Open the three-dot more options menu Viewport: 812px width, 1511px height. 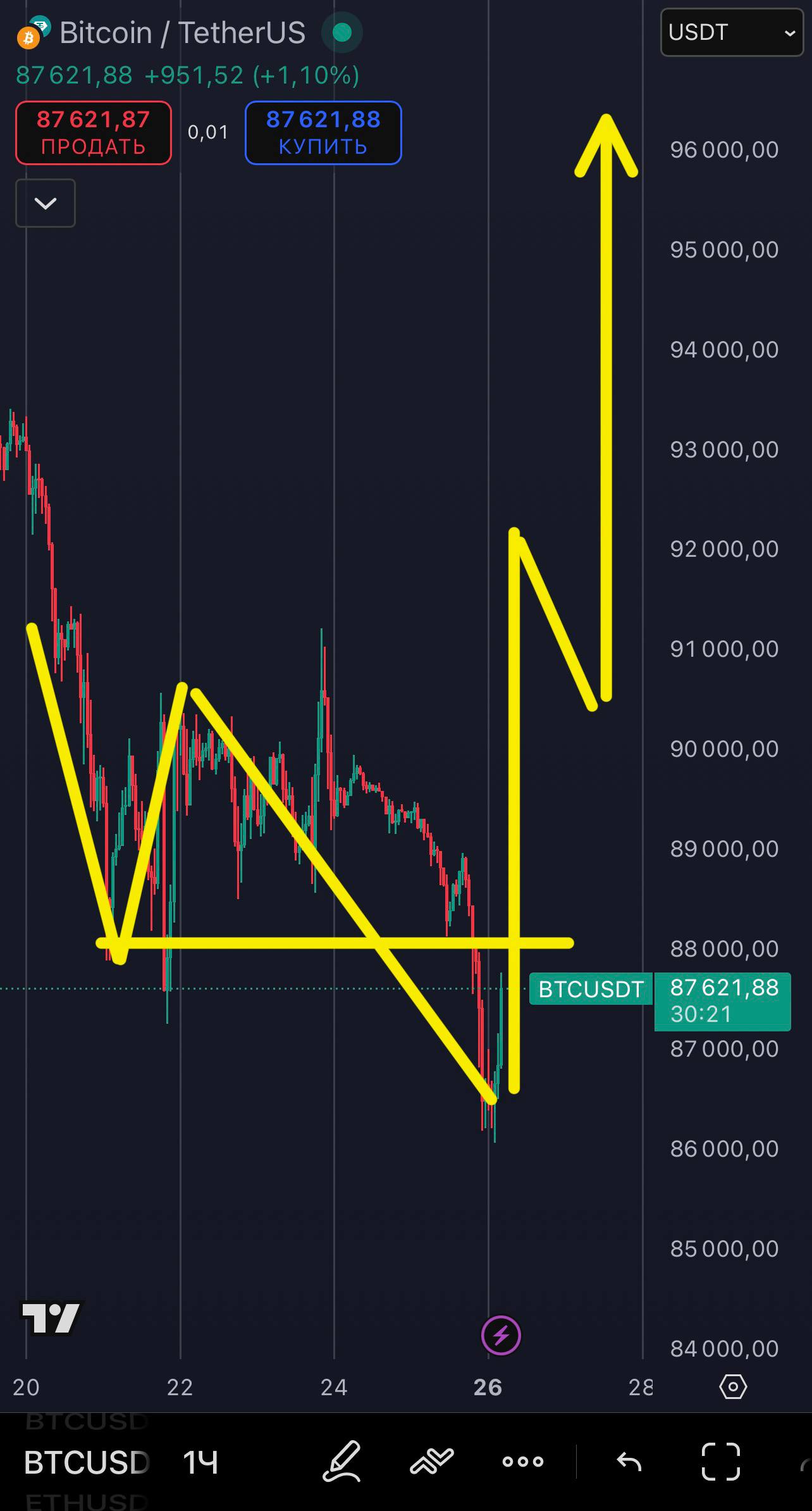522,1462
